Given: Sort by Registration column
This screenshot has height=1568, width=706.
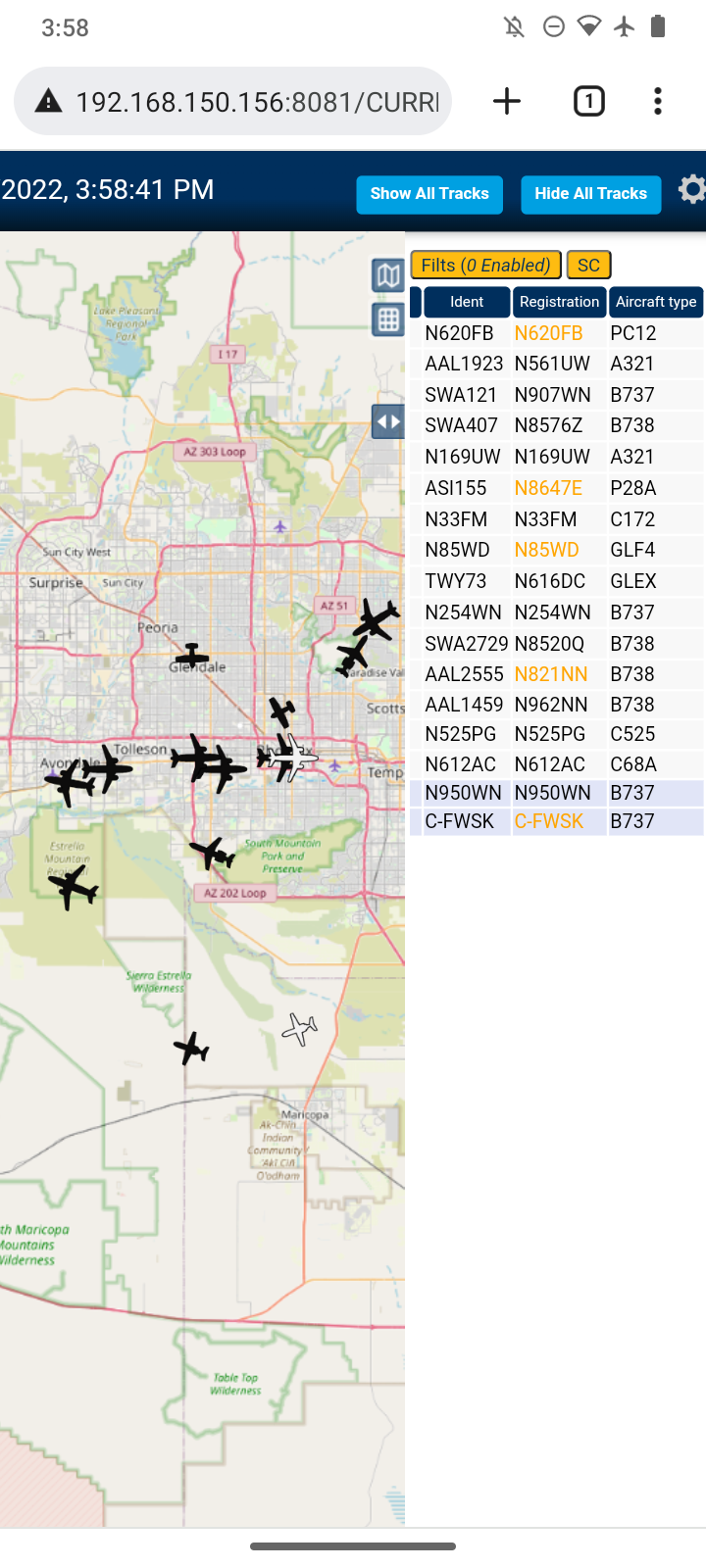Looking at the screenshot, I should (x=559, y=302).
